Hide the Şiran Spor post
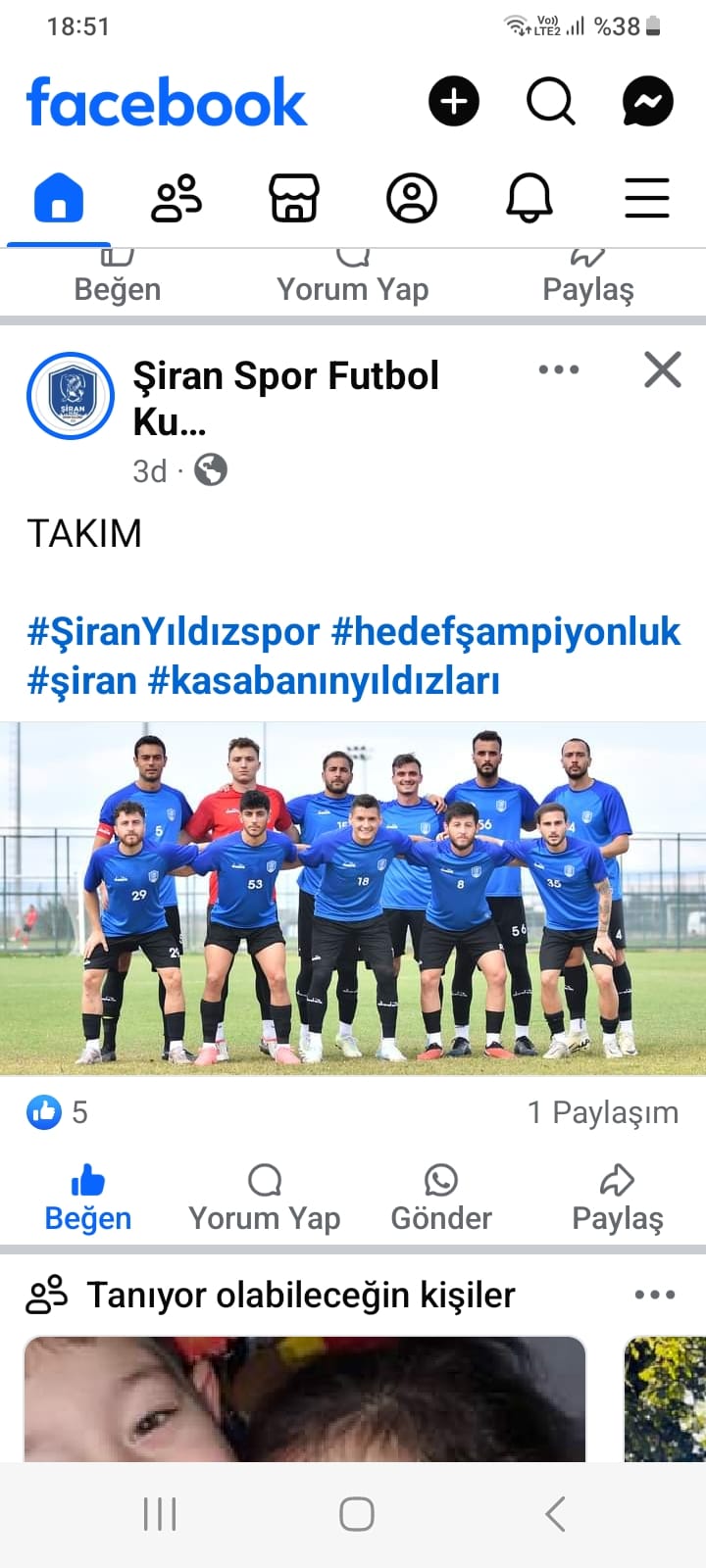Screen dimensions: 706x1568 (663, 369)
